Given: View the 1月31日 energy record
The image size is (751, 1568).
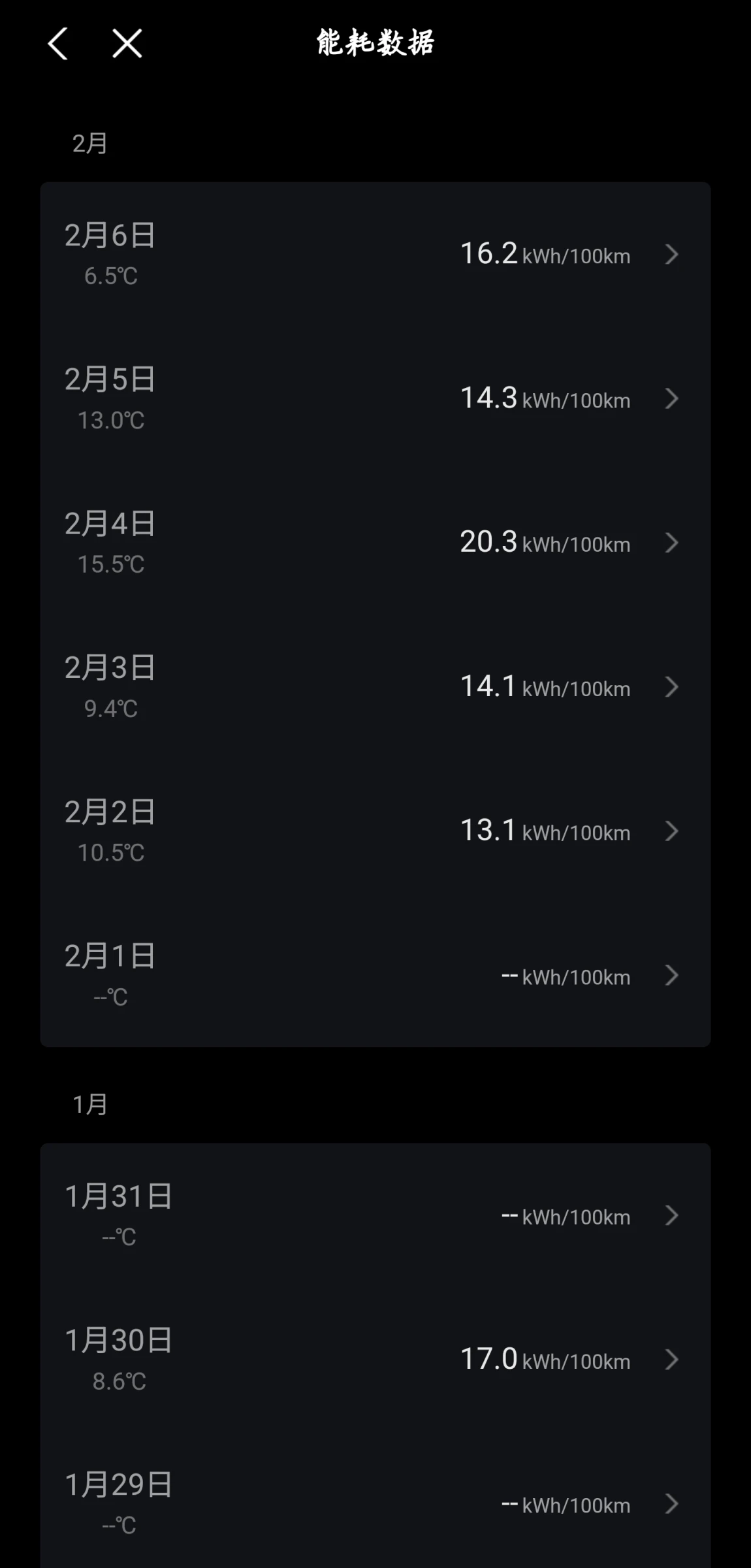Looking at the screenshot, I should click(375, 1216).
